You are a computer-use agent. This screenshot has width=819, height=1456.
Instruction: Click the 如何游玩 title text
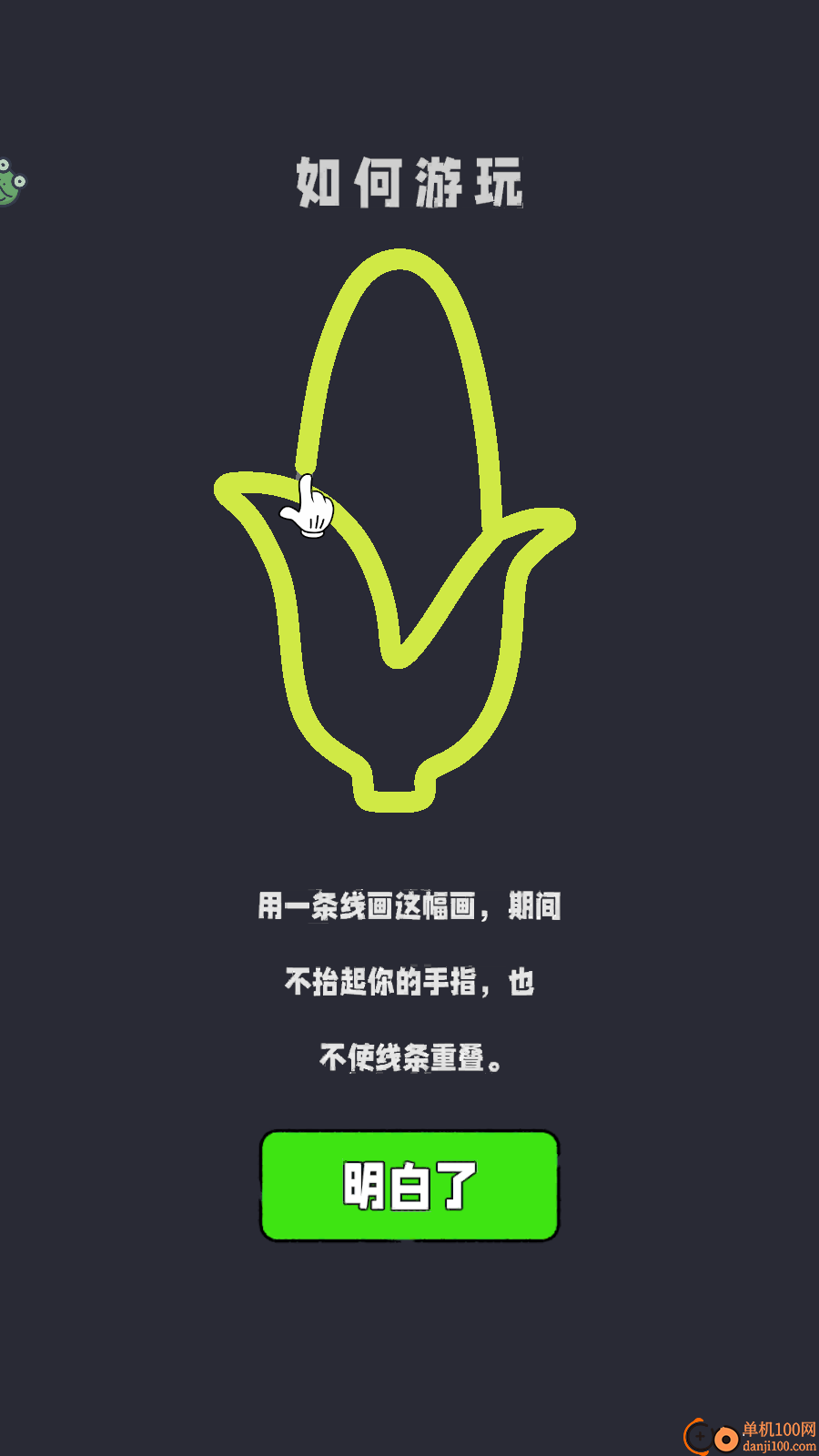coord(409,186)
